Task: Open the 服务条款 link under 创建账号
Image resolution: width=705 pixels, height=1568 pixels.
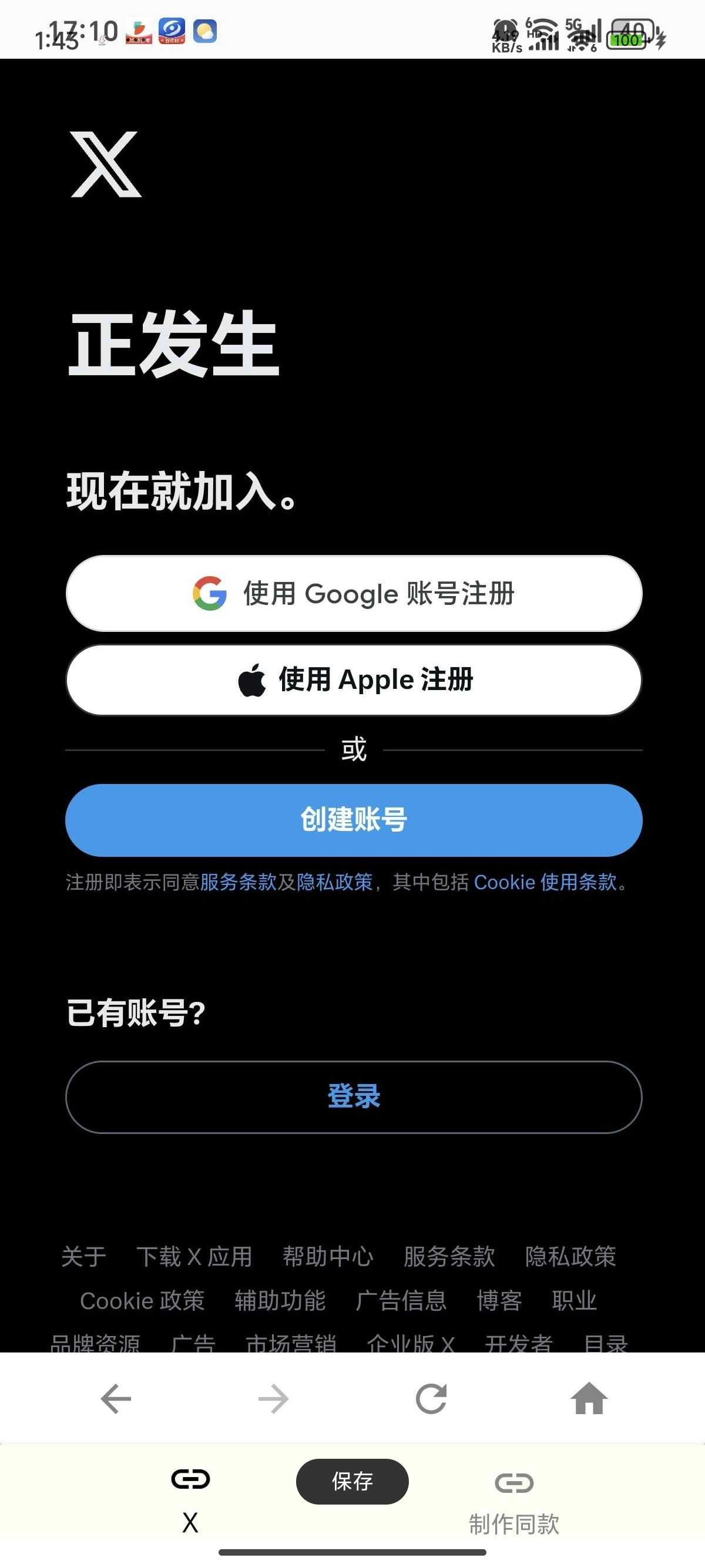Action: click(x=238, y=882)
